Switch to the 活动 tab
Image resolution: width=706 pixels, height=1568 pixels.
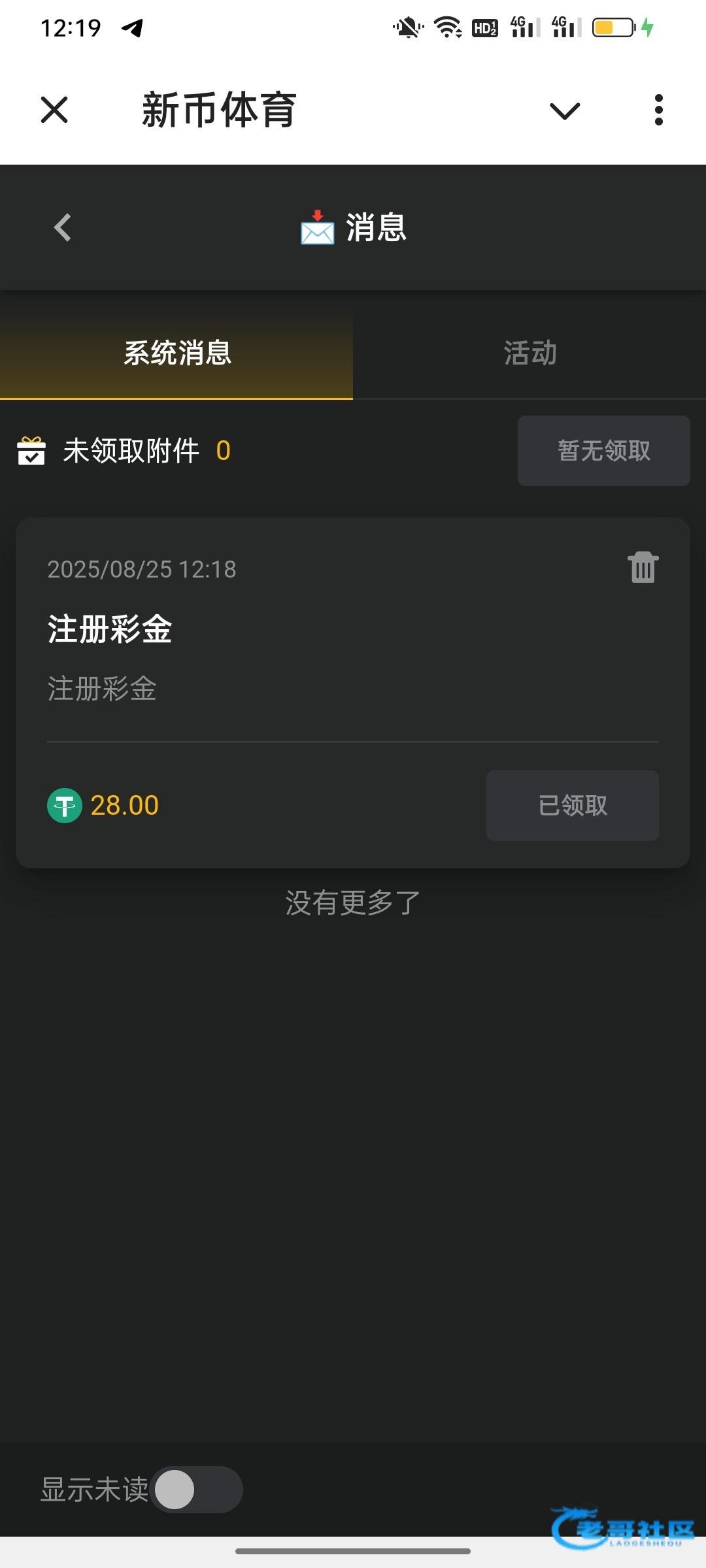(x=529, y=353)
